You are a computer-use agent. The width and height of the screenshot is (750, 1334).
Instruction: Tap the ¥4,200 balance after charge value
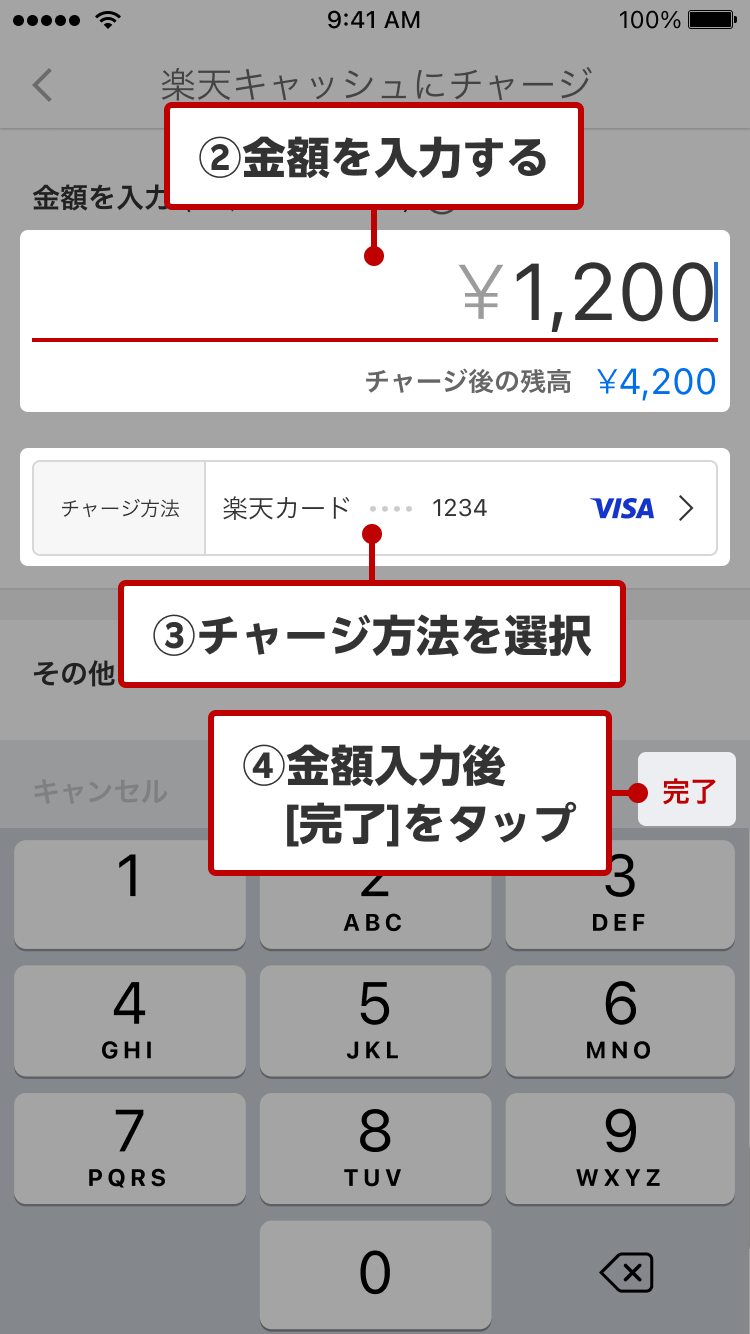tap(655, 381)
